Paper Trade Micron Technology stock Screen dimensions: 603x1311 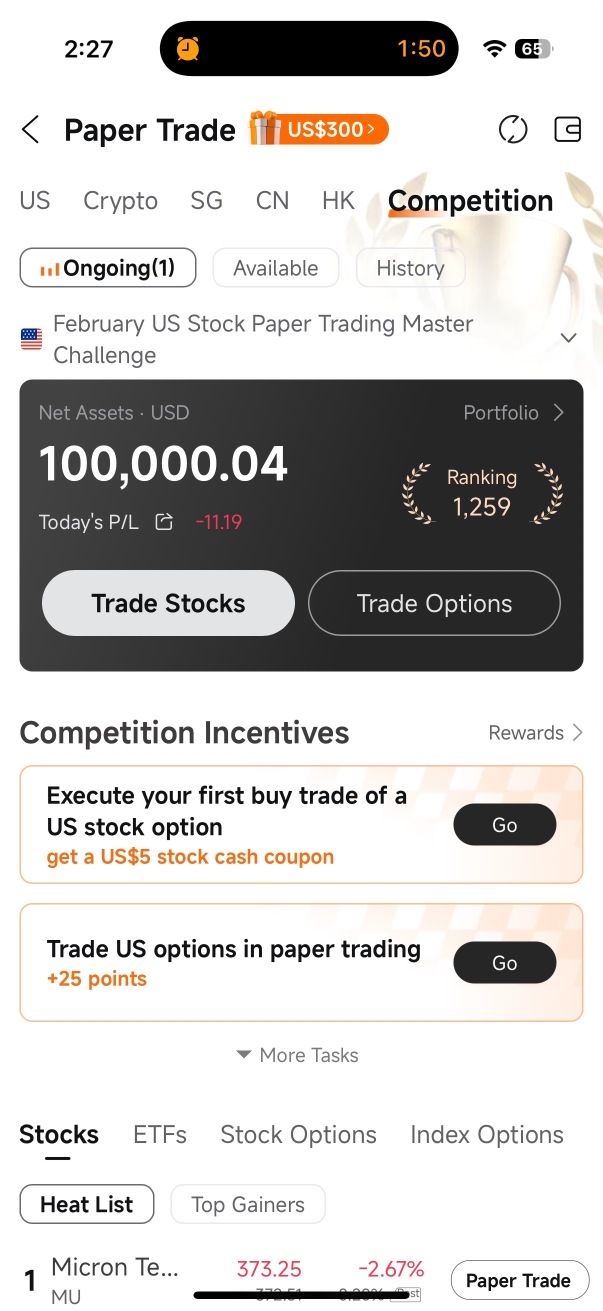[x=518, y=1281]
